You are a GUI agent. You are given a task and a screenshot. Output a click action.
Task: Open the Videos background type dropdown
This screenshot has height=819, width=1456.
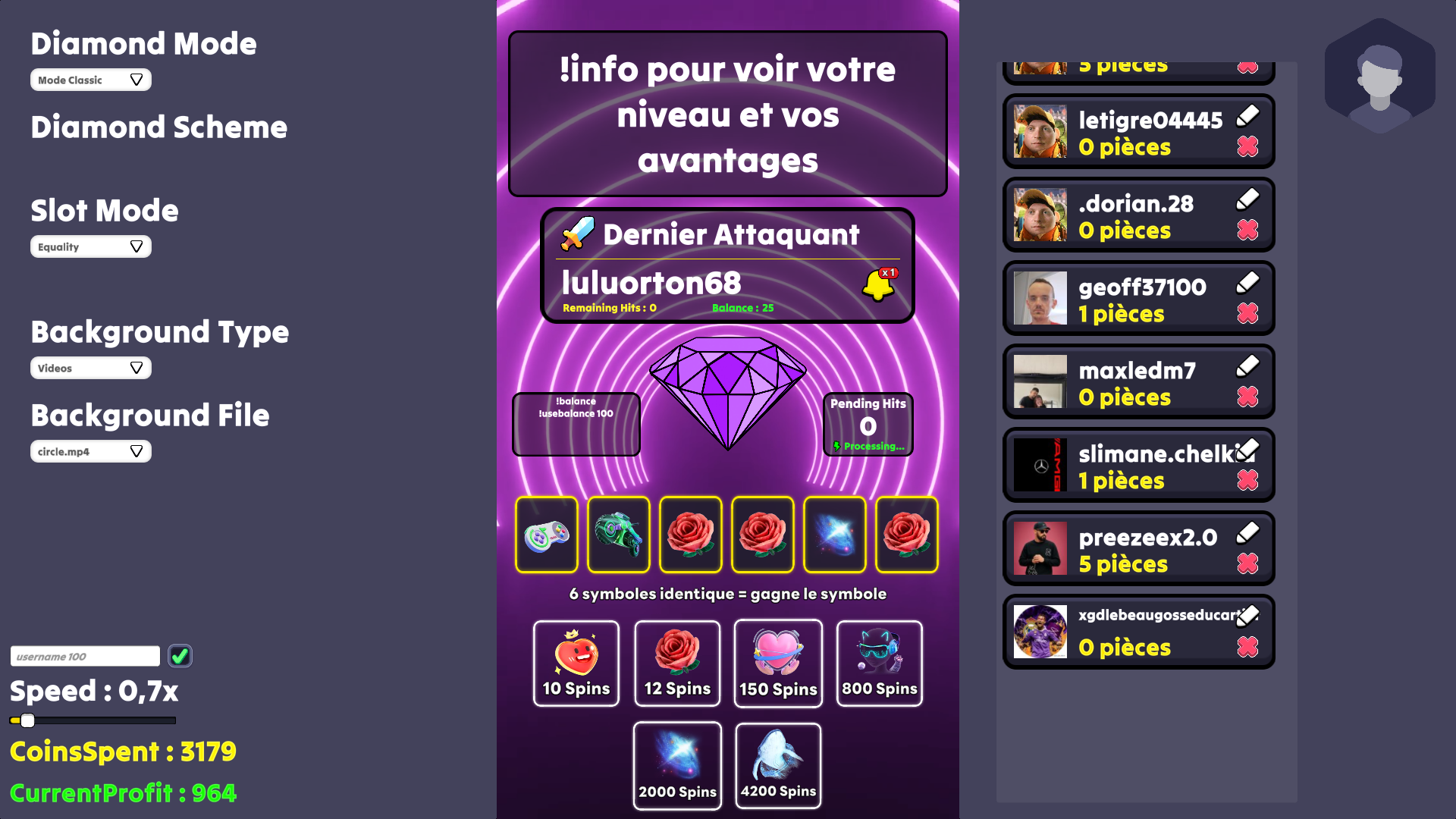tap(90, 368)
